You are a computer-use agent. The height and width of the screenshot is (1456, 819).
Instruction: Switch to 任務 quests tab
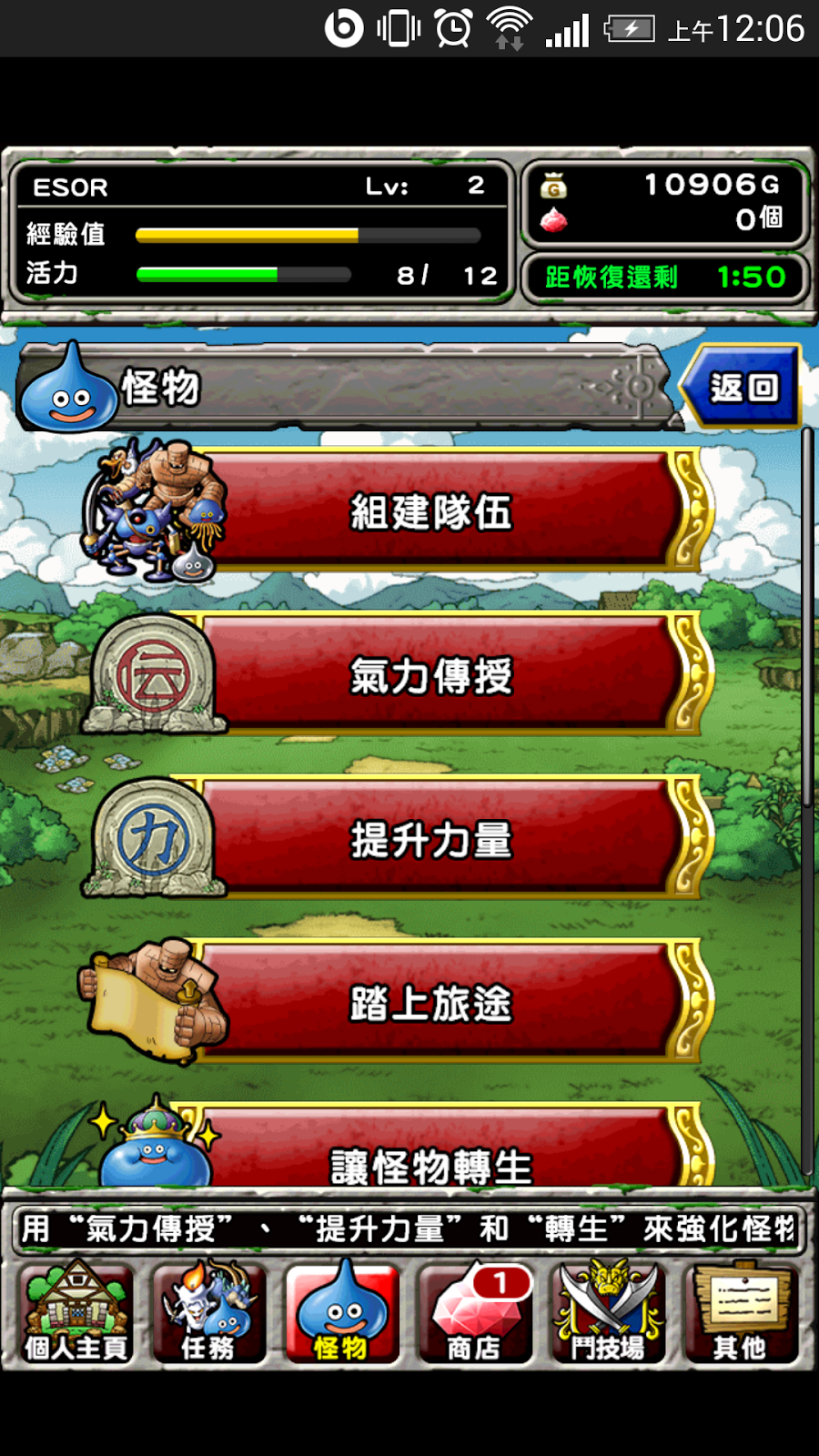click(208, 1313)
